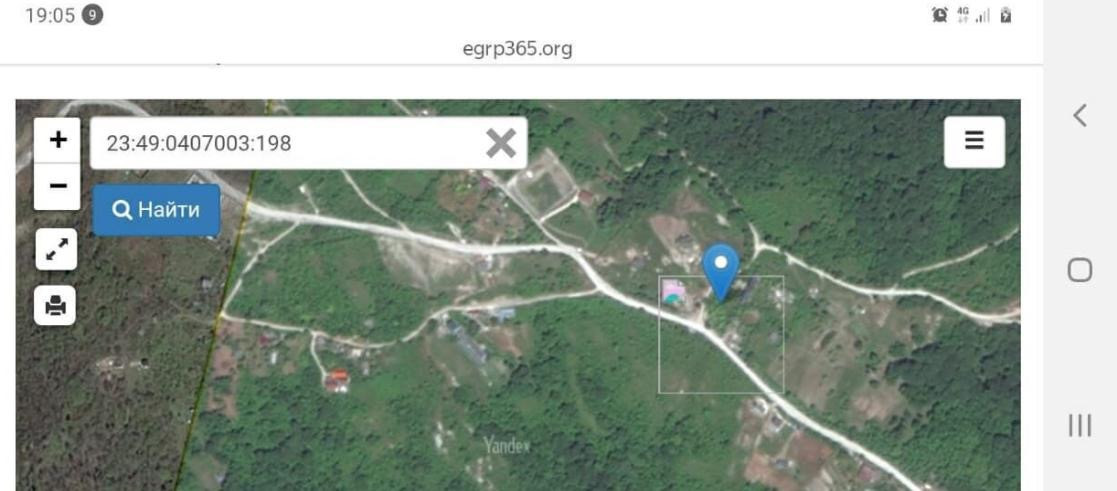Zoom in on the map

pyautogui.click(x=58, y=141)
